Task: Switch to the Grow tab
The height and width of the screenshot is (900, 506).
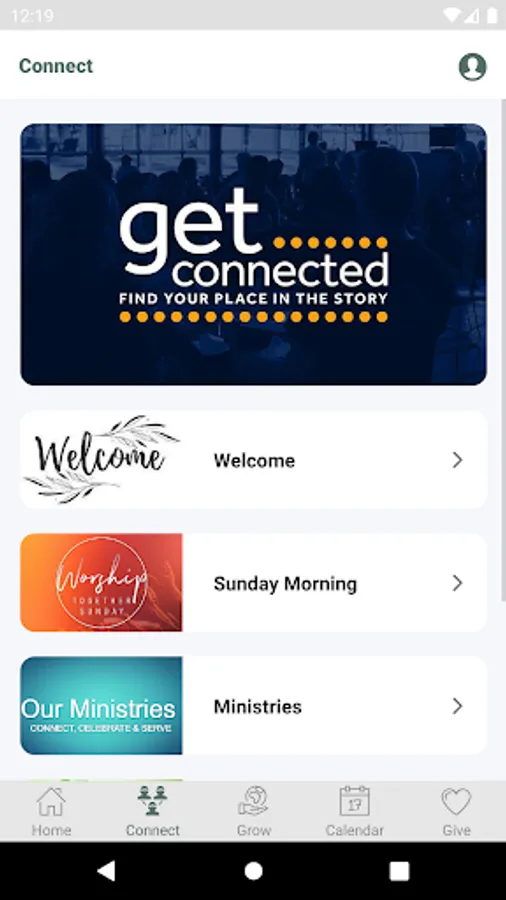Action: point(254,812)
